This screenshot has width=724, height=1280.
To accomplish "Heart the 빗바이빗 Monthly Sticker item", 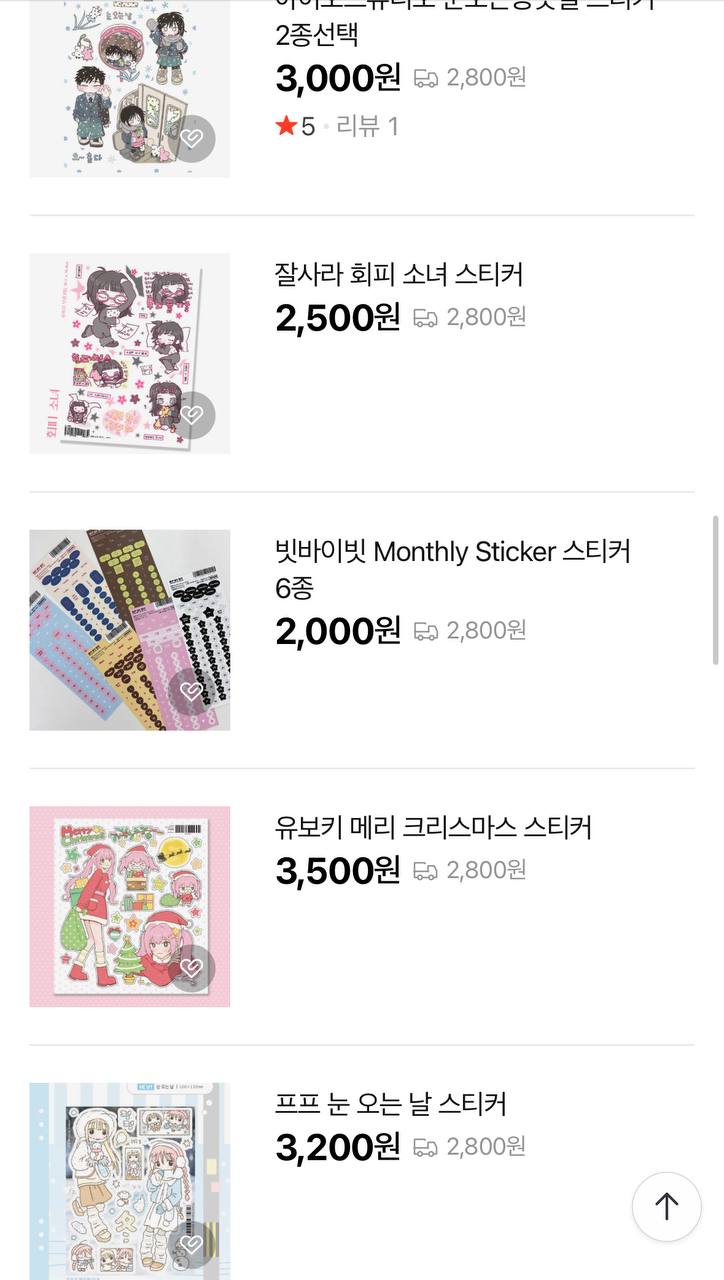I will [192, 691].
